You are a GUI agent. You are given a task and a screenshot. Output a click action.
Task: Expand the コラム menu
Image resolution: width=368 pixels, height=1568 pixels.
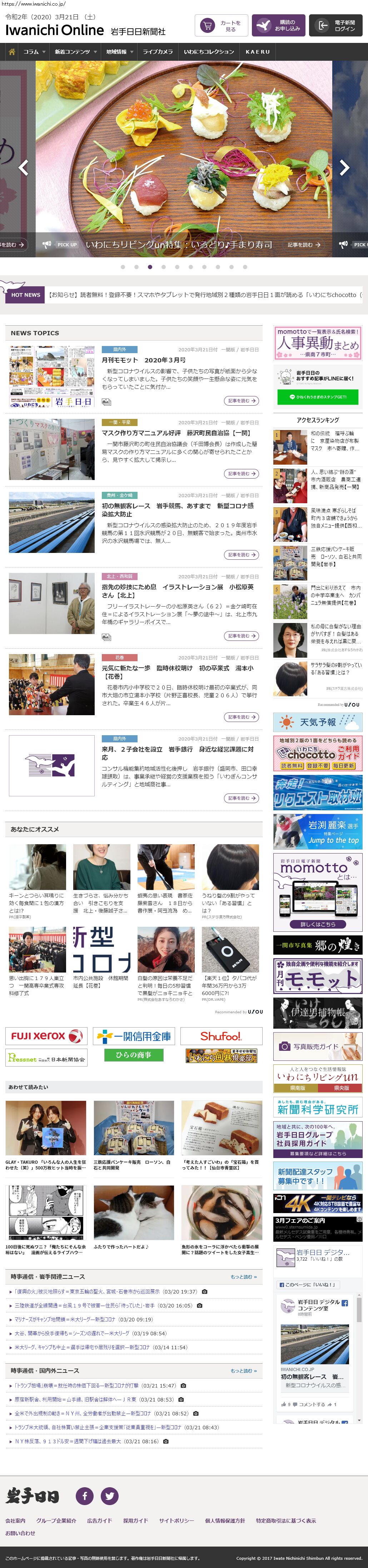tap(34, 52)
